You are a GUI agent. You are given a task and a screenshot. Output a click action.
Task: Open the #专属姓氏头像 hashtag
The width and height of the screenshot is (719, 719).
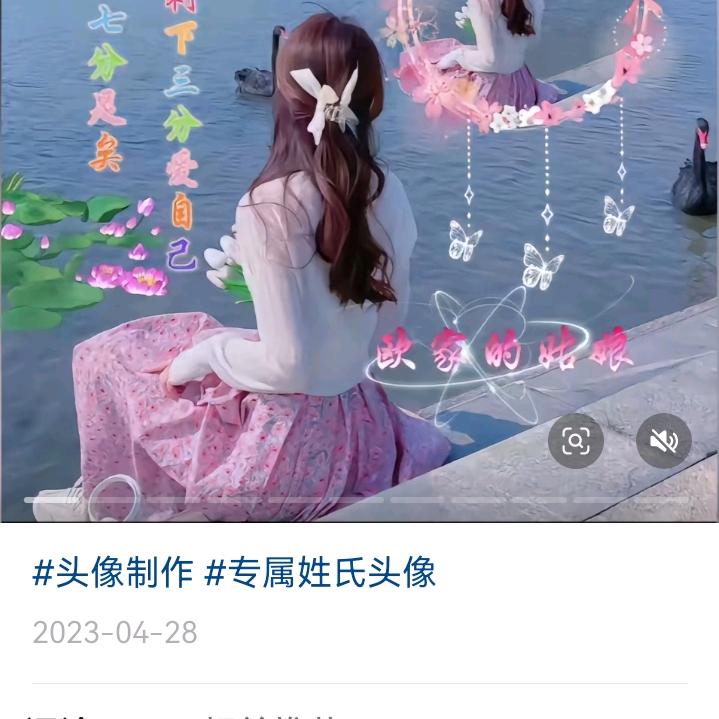pyautogui.click(x=320, y=573)
